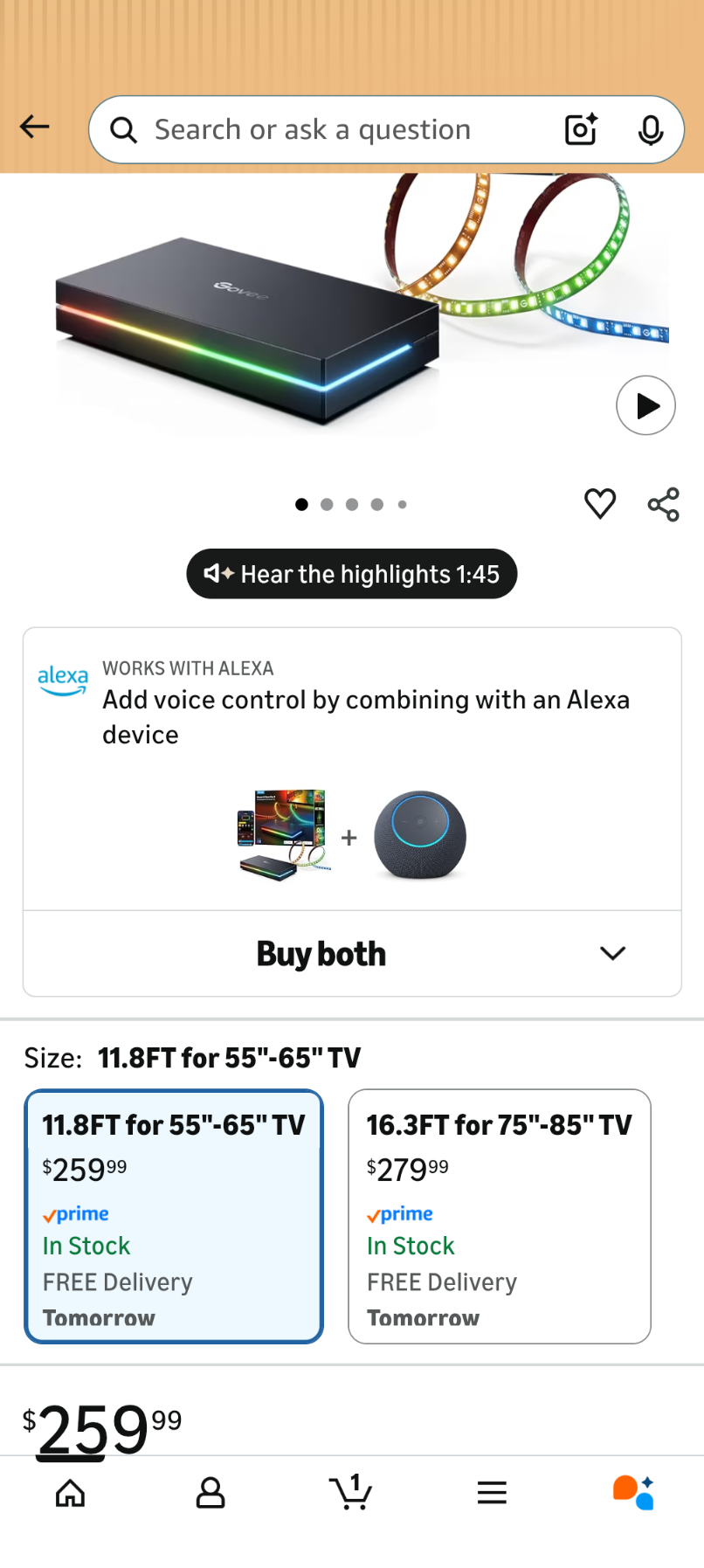Select 11.8FT for 55"-65" TV size
This screenshot has width=704, height=1568.
(174, 1216)
